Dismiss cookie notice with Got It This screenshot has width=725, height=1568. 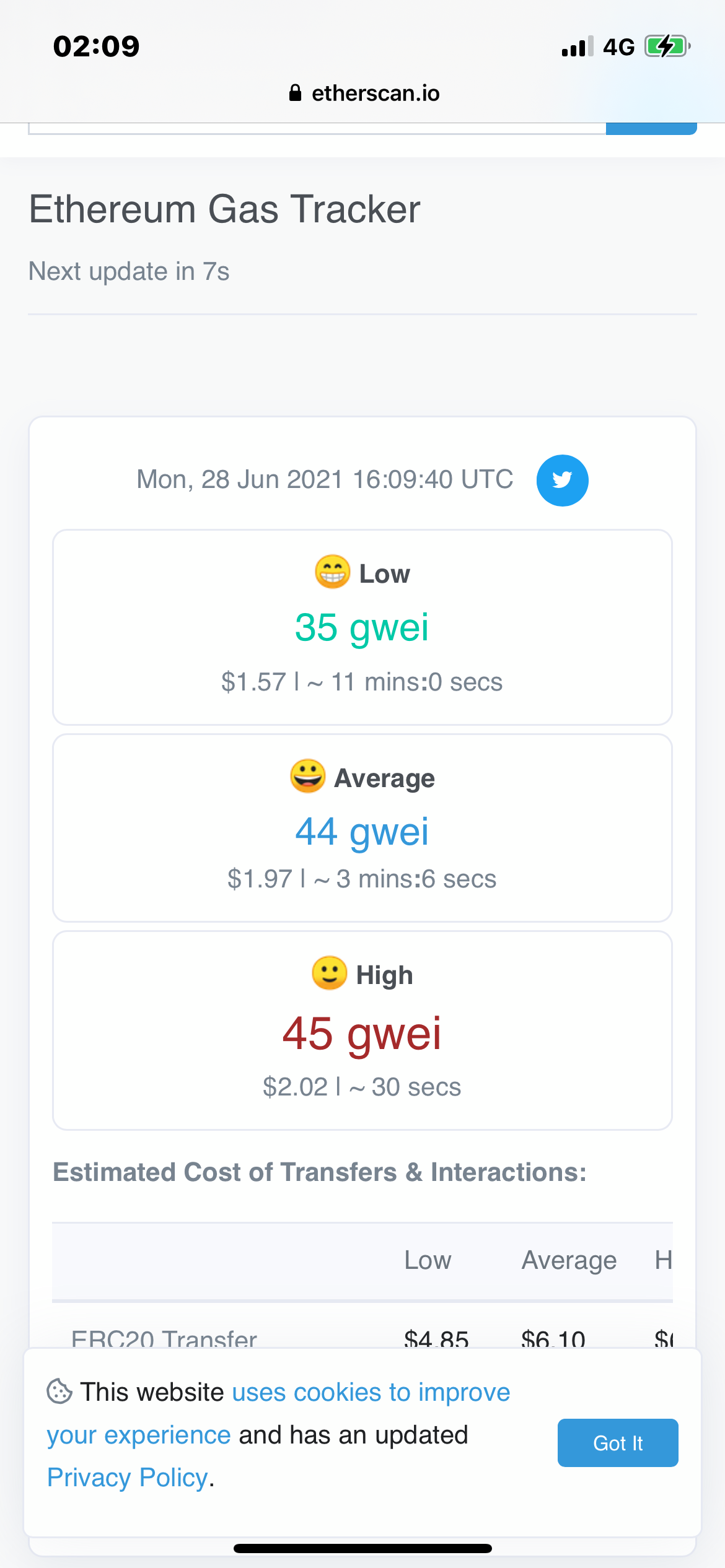pos(618,1443)
